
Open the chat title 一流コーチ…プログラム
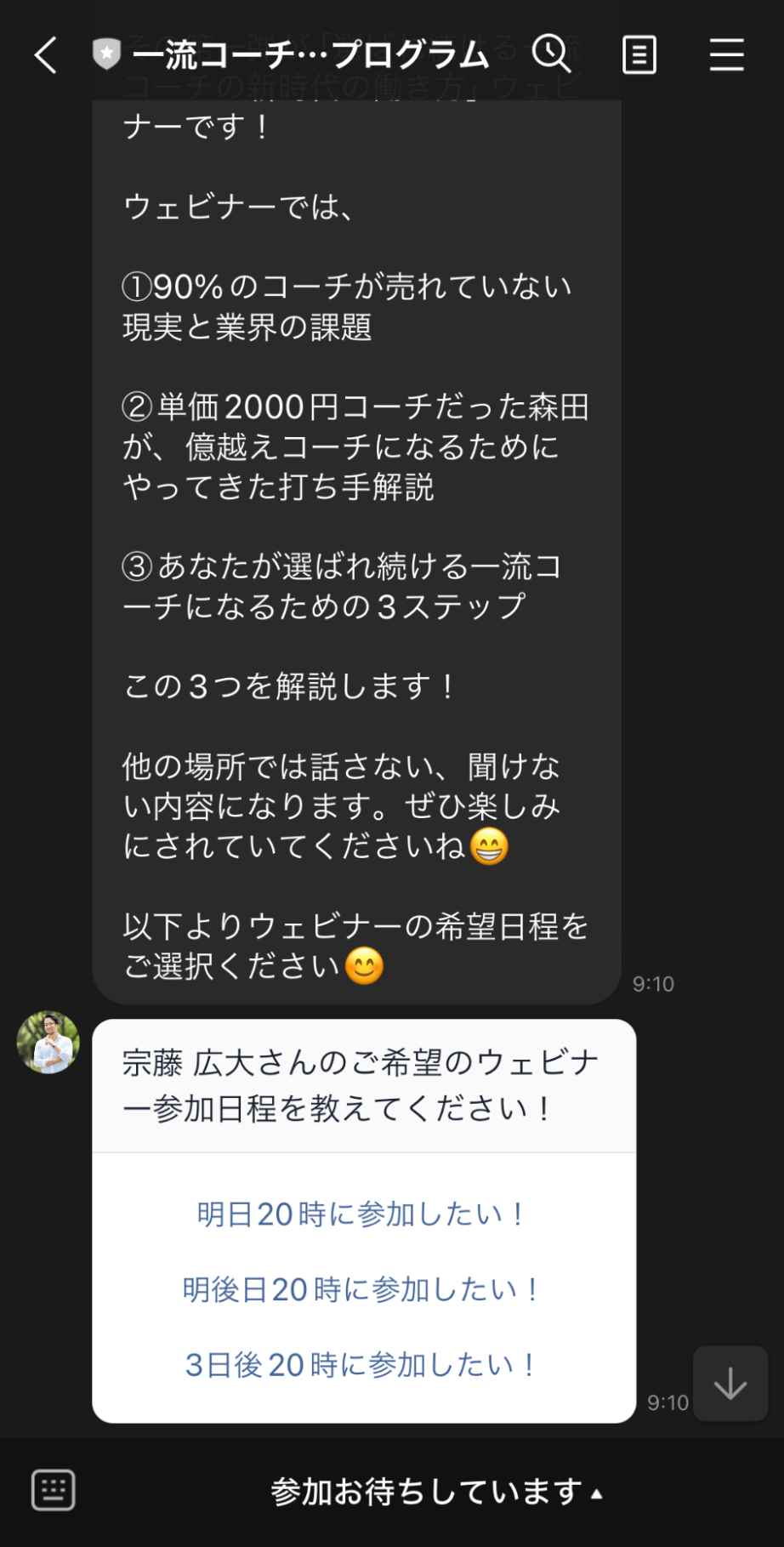pos(310,54)
